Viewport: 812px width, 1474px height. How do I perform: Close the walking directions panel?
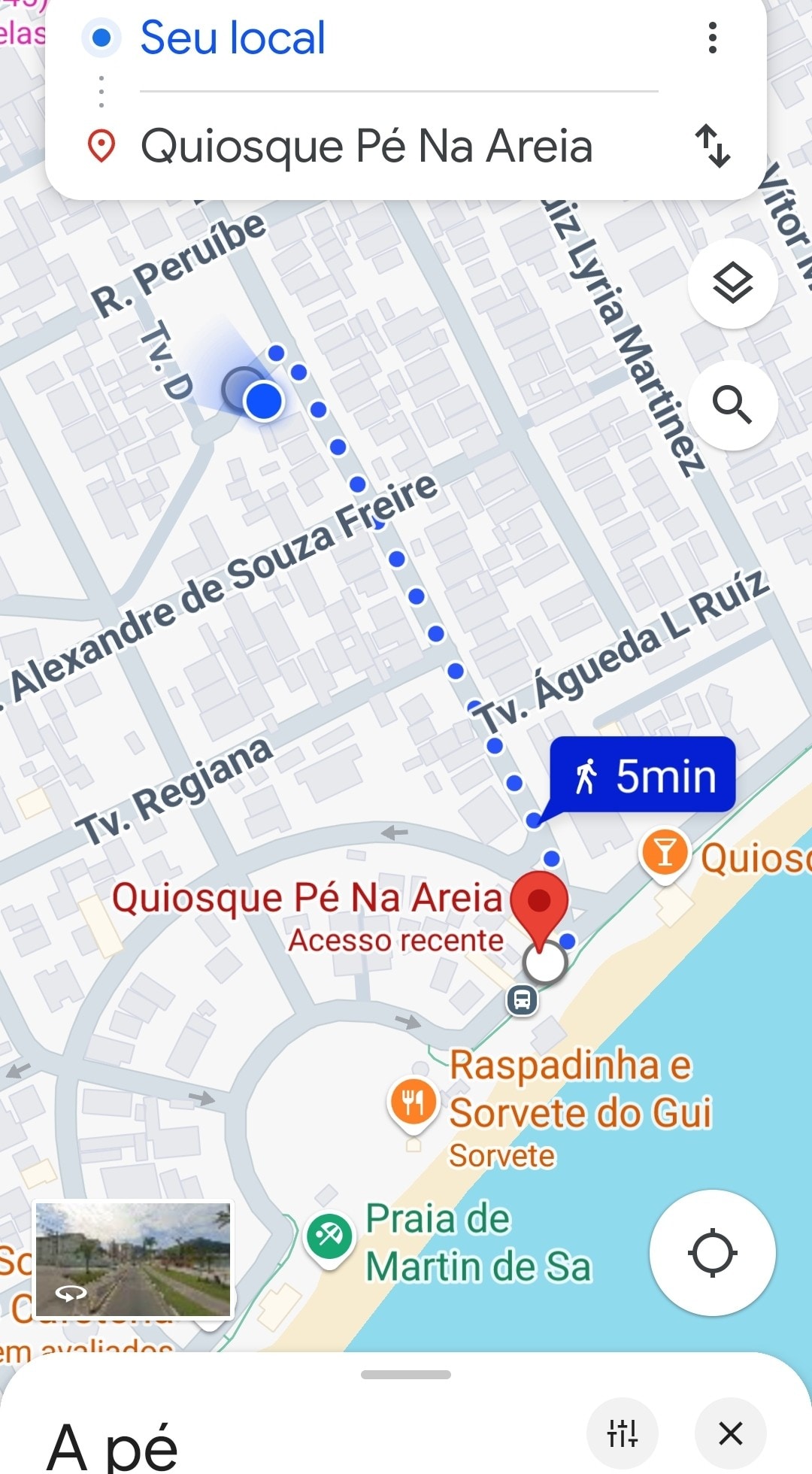coord(730,1433)
